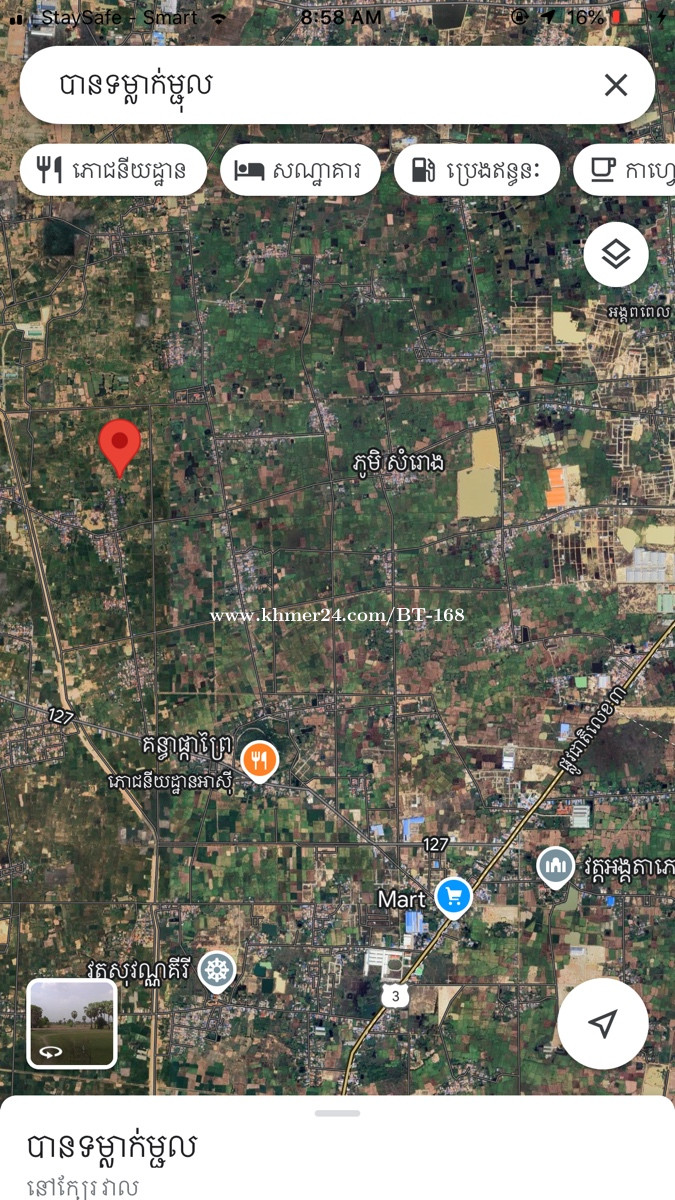Select the coffee filter chip
Screen dimensions: 675x1200
624,170
